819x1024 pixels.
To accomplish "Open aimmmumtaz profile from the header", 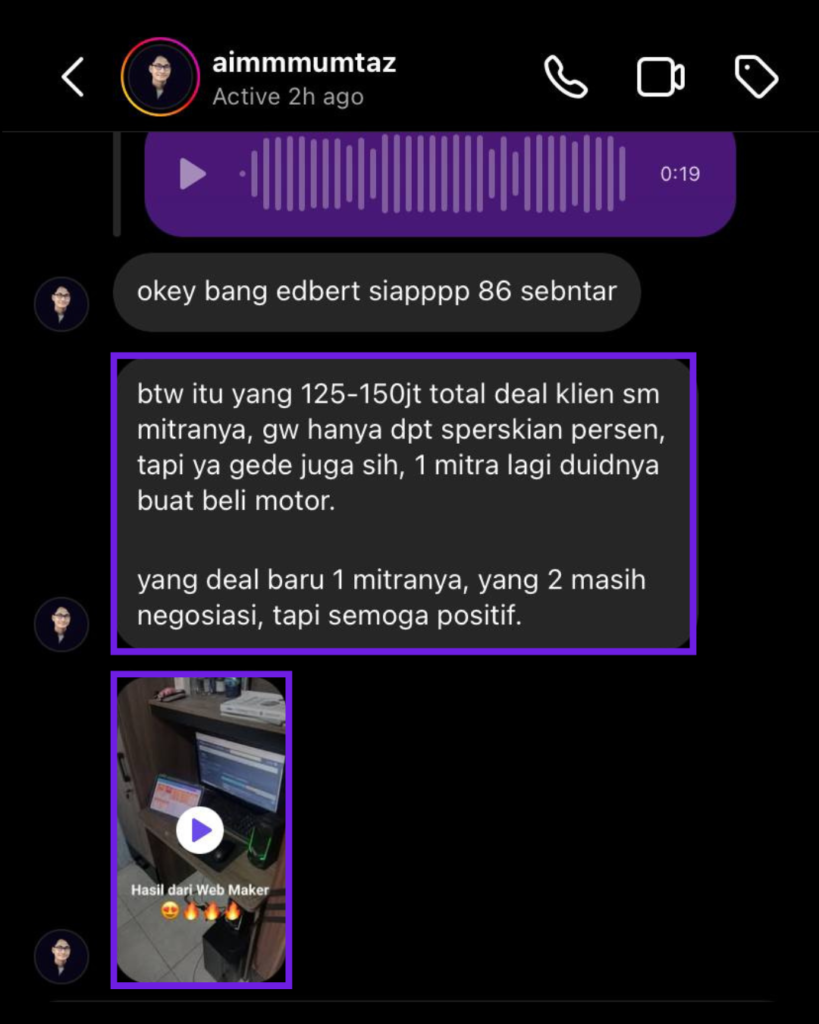I will [x=303, y=64].
